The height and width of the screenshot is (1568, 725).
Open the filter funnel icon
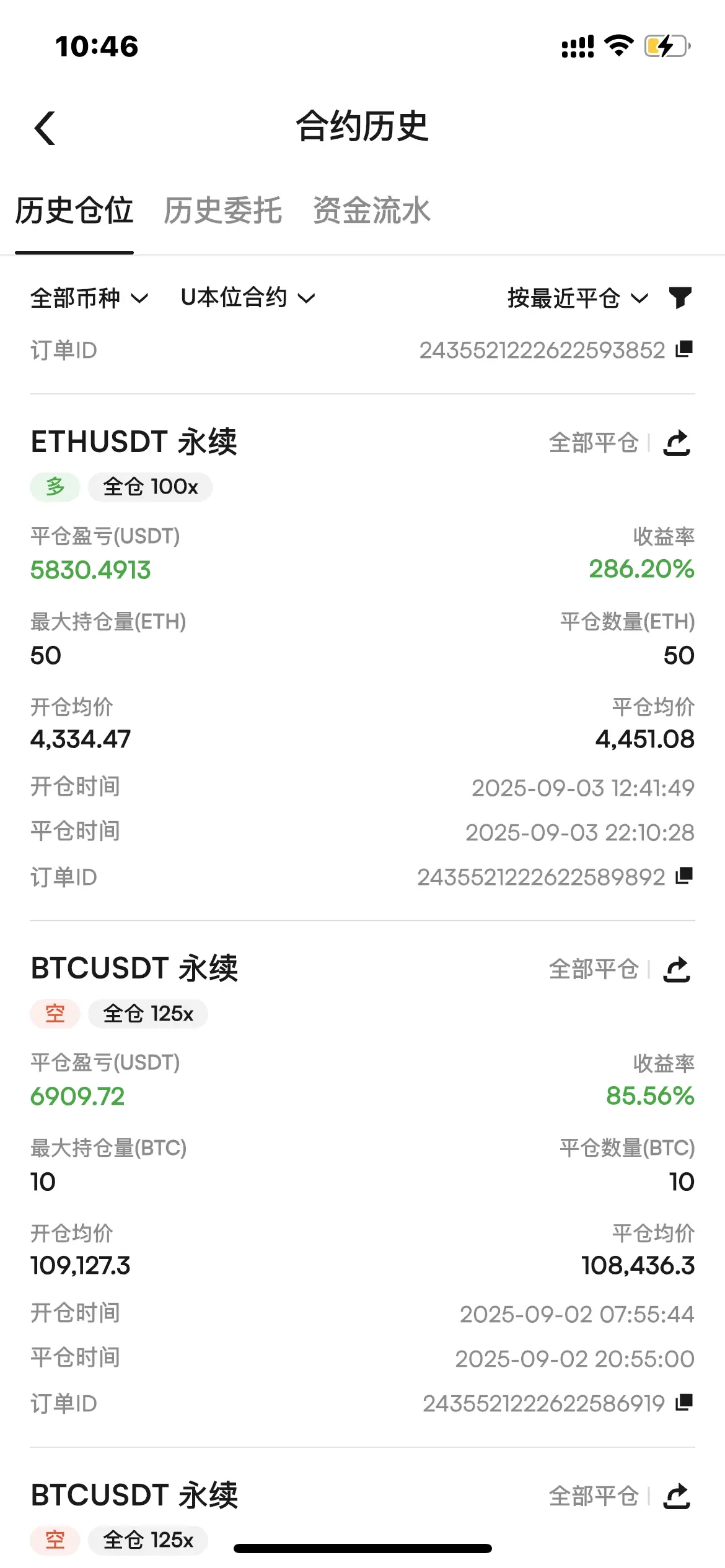coord(680,298)
